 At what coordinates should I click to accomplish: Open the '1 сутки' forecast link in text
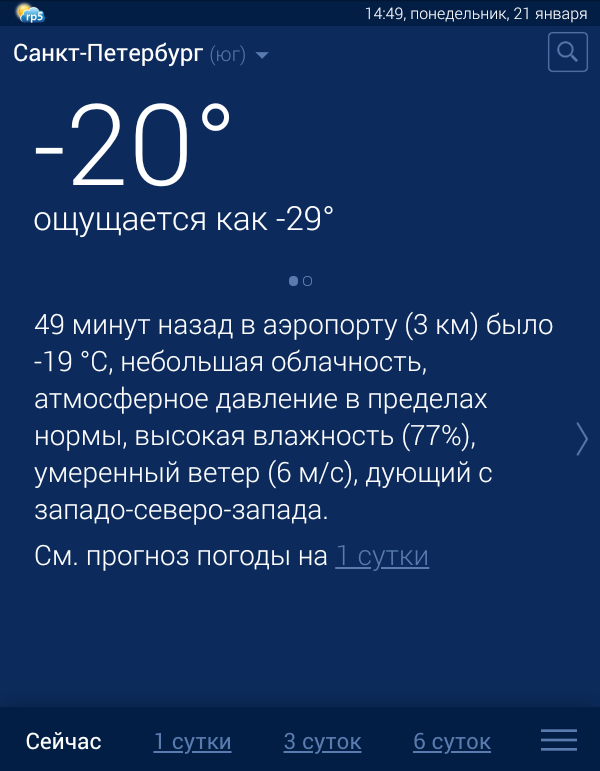point(381,556)
